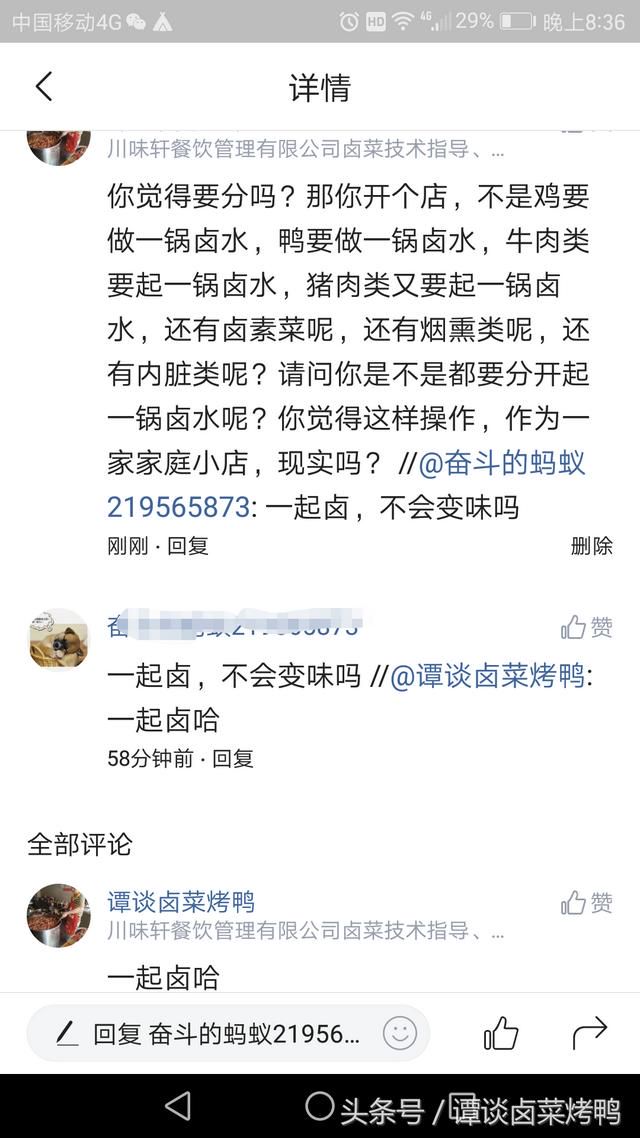This screenshot has width=640, height=1138.
Task: Share using the arrow icon at bottom
Action: tap(589, 1033)
